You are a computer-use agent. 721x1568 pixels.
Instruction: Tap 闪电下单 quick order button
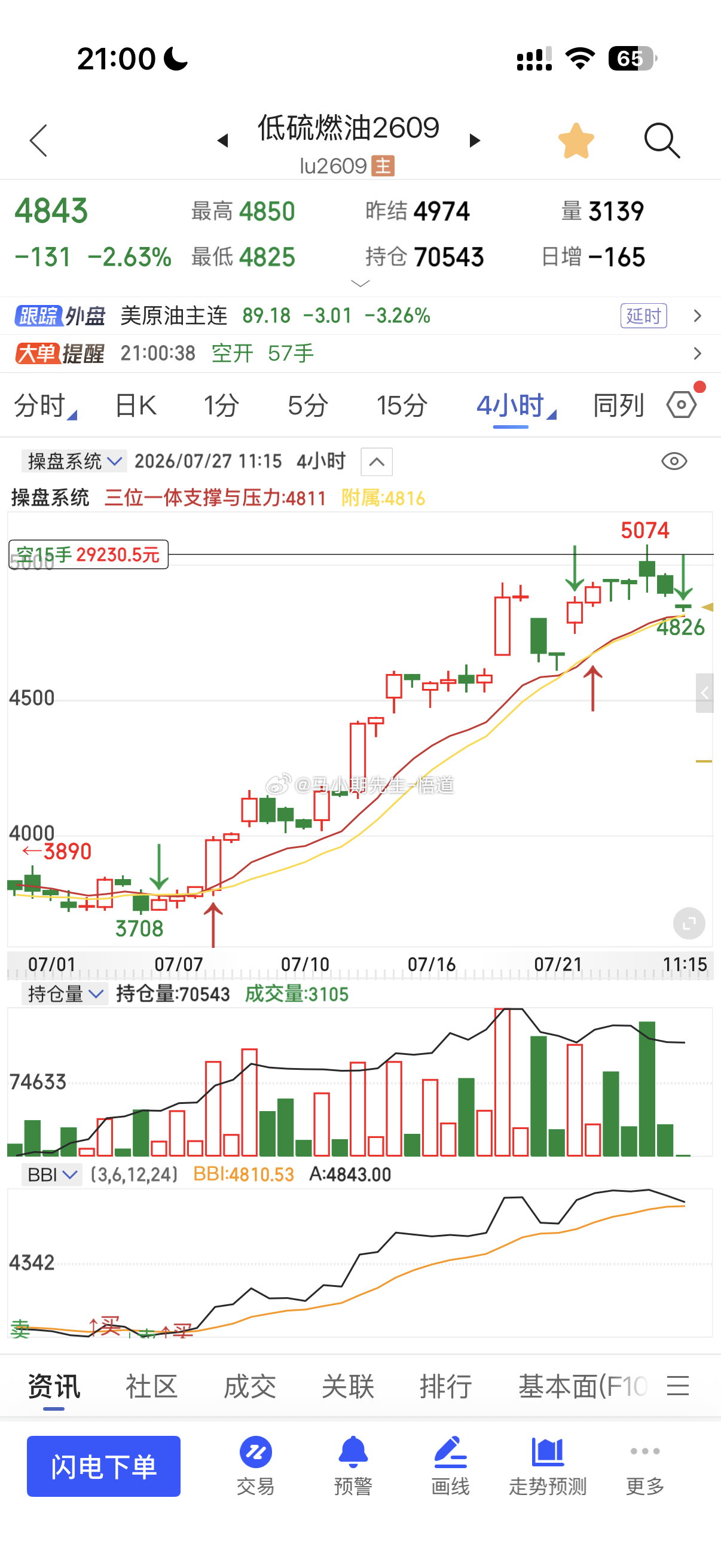(x=103, y=1466)
